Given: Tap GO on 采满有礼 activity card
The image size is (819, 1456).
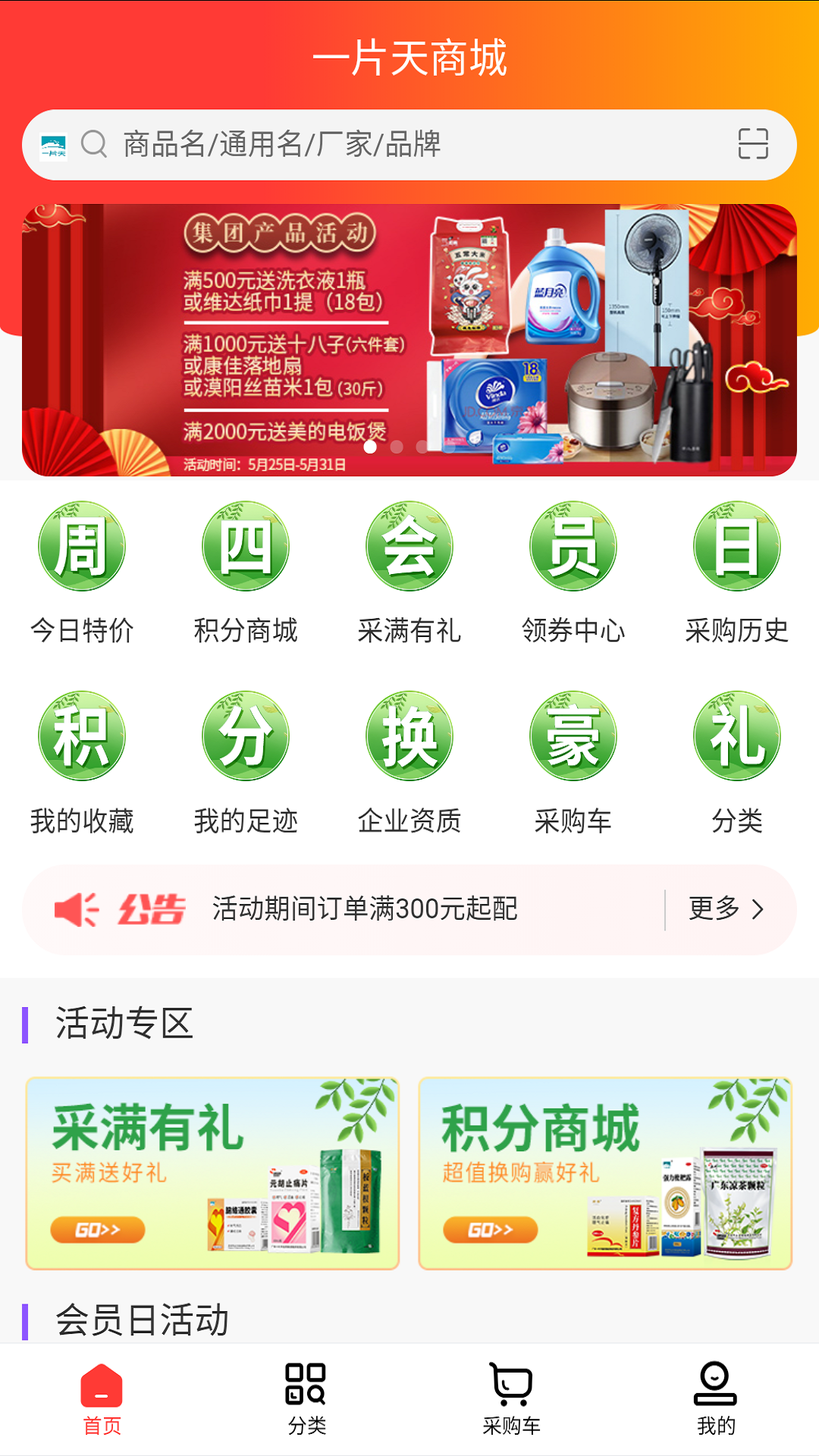Looking at the screenshot, I should pos(98,1230).
